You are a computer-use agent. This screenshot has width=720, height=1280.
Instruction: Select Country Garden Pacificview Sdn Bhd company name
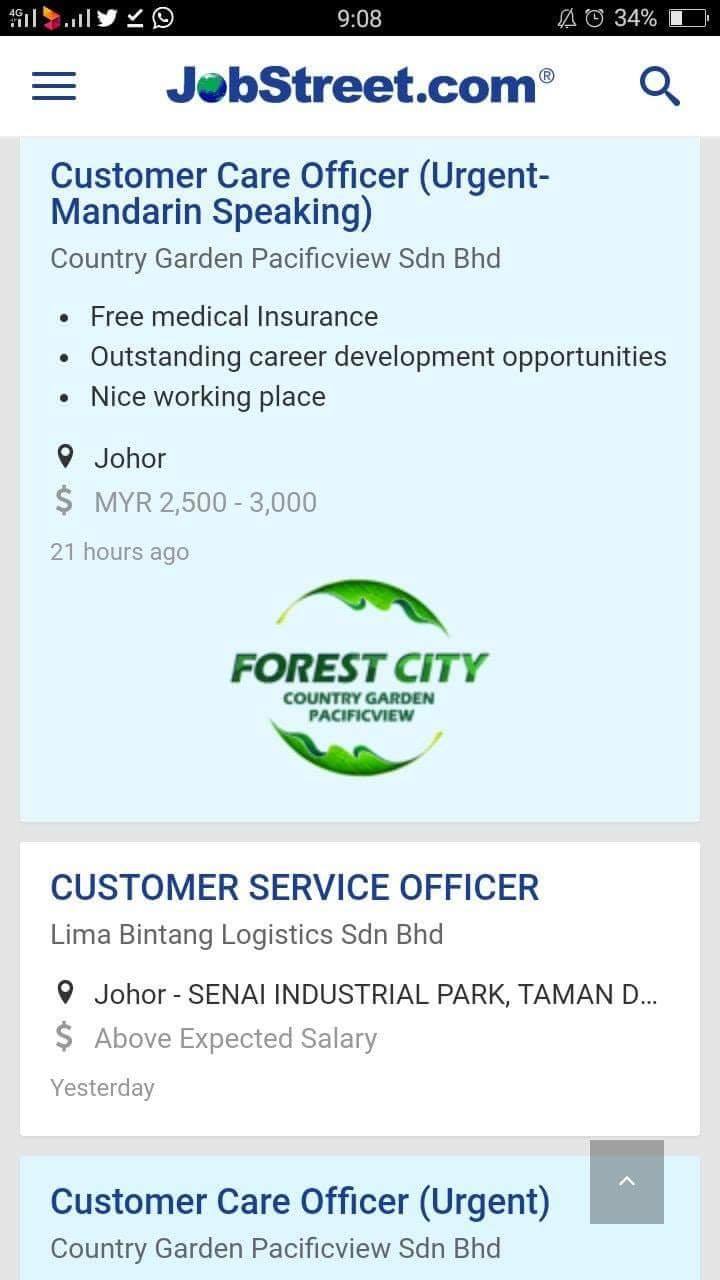point(275,258)
